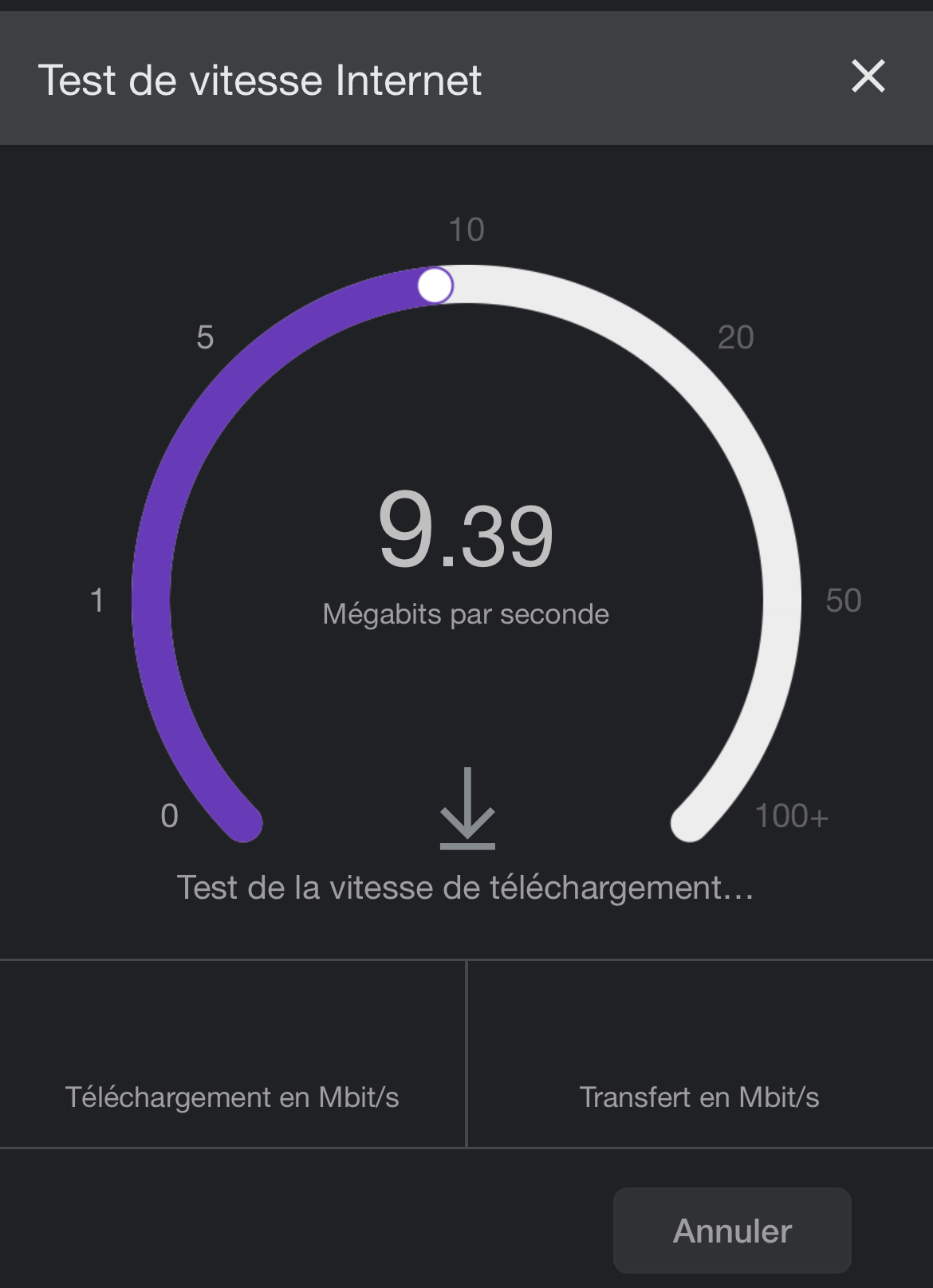The height and width of the screenshot is (1288, 933).
Task: Click the '20' gauge scale marker
Action: coord(738,338)
